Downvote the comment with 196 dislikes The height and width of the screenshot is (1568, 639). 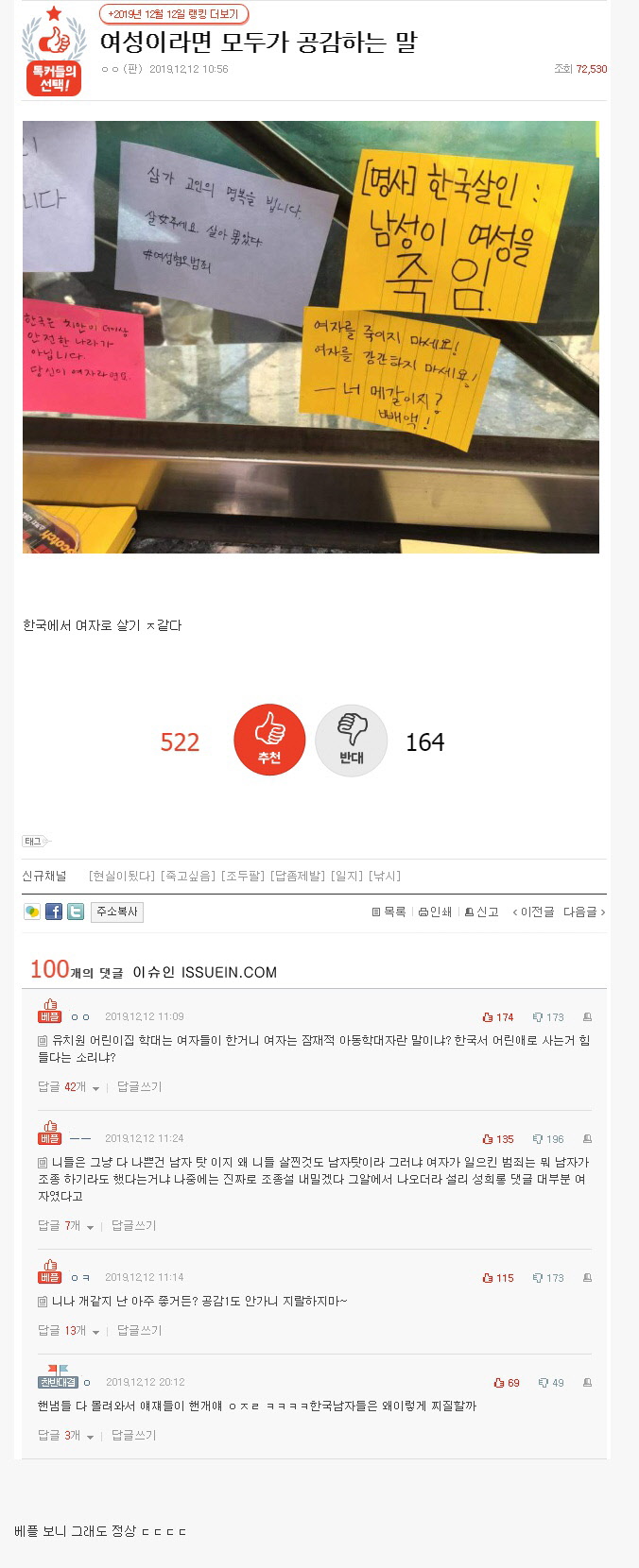point(548,1139)
